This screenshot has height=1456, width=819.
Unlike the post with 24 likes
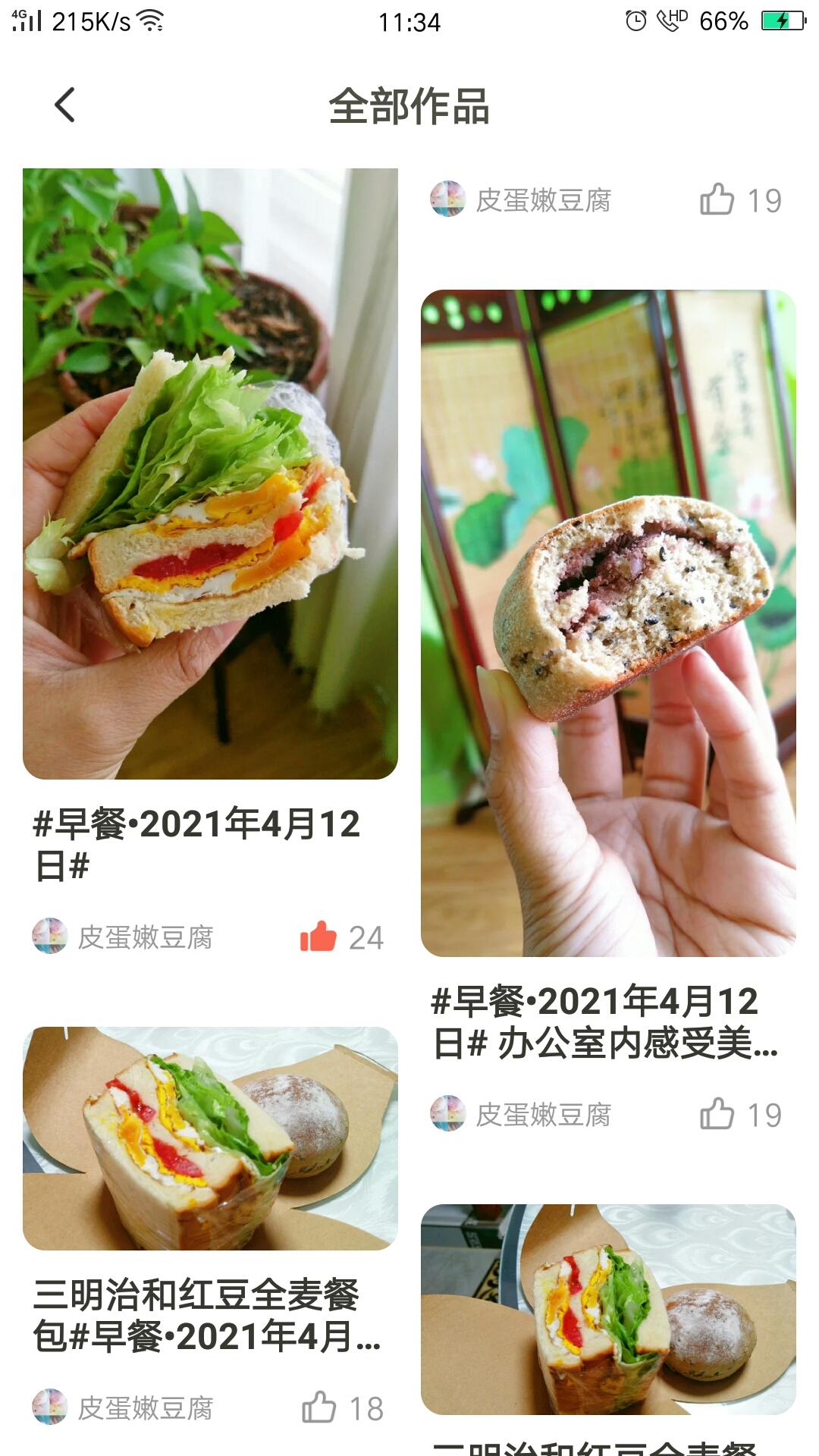(318, 937)
